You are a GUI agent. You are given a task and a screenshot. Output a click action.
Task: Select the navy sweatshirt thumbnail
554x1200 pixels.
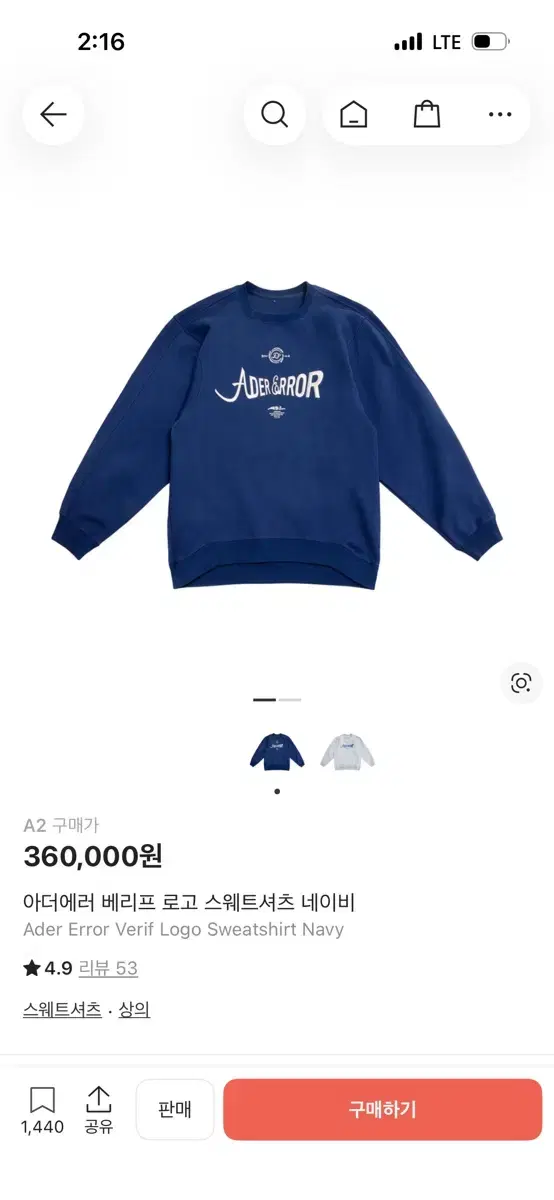277,751
